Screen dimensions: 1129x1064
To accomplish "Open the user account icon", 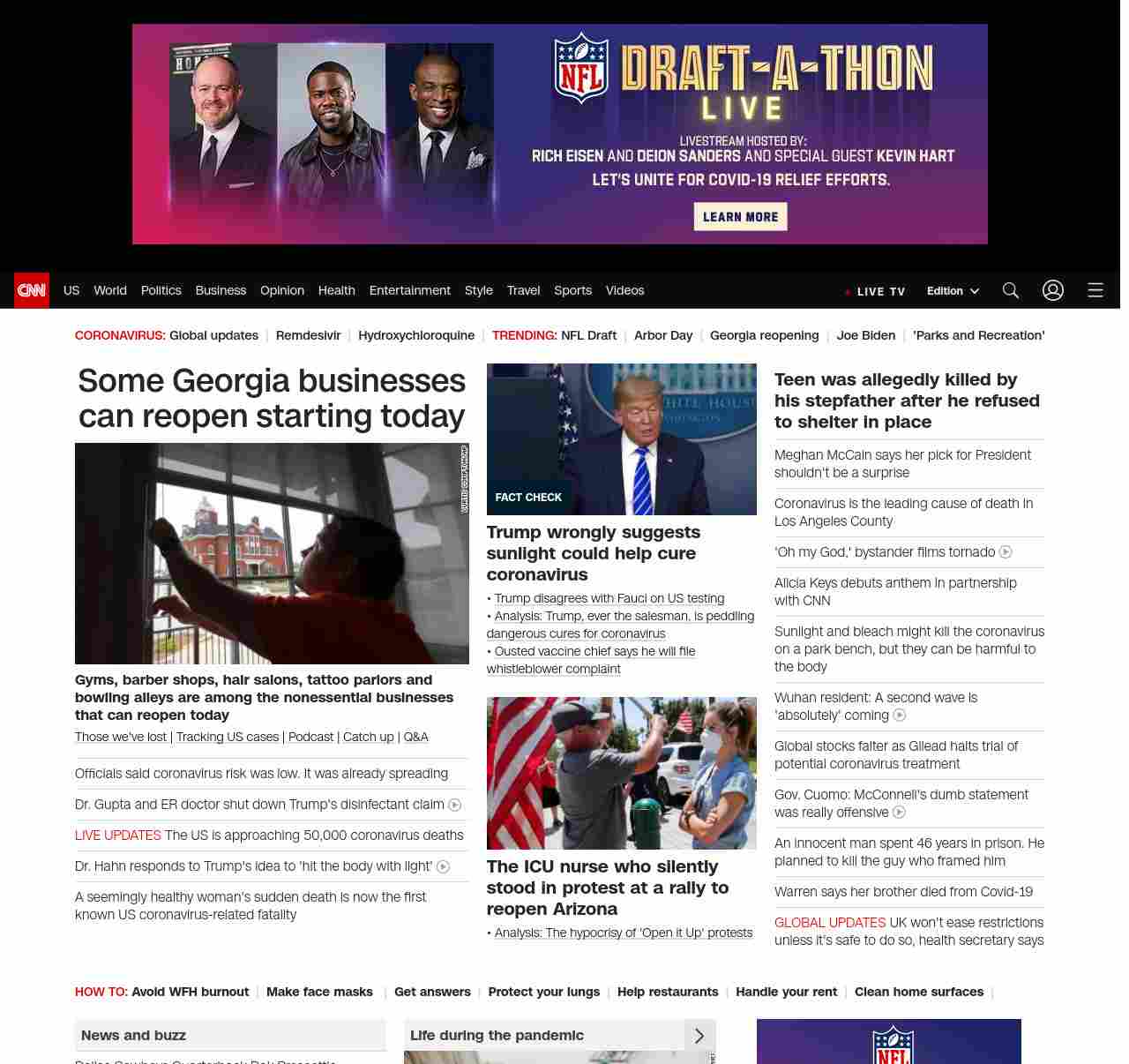I will tap(1053, 290).
